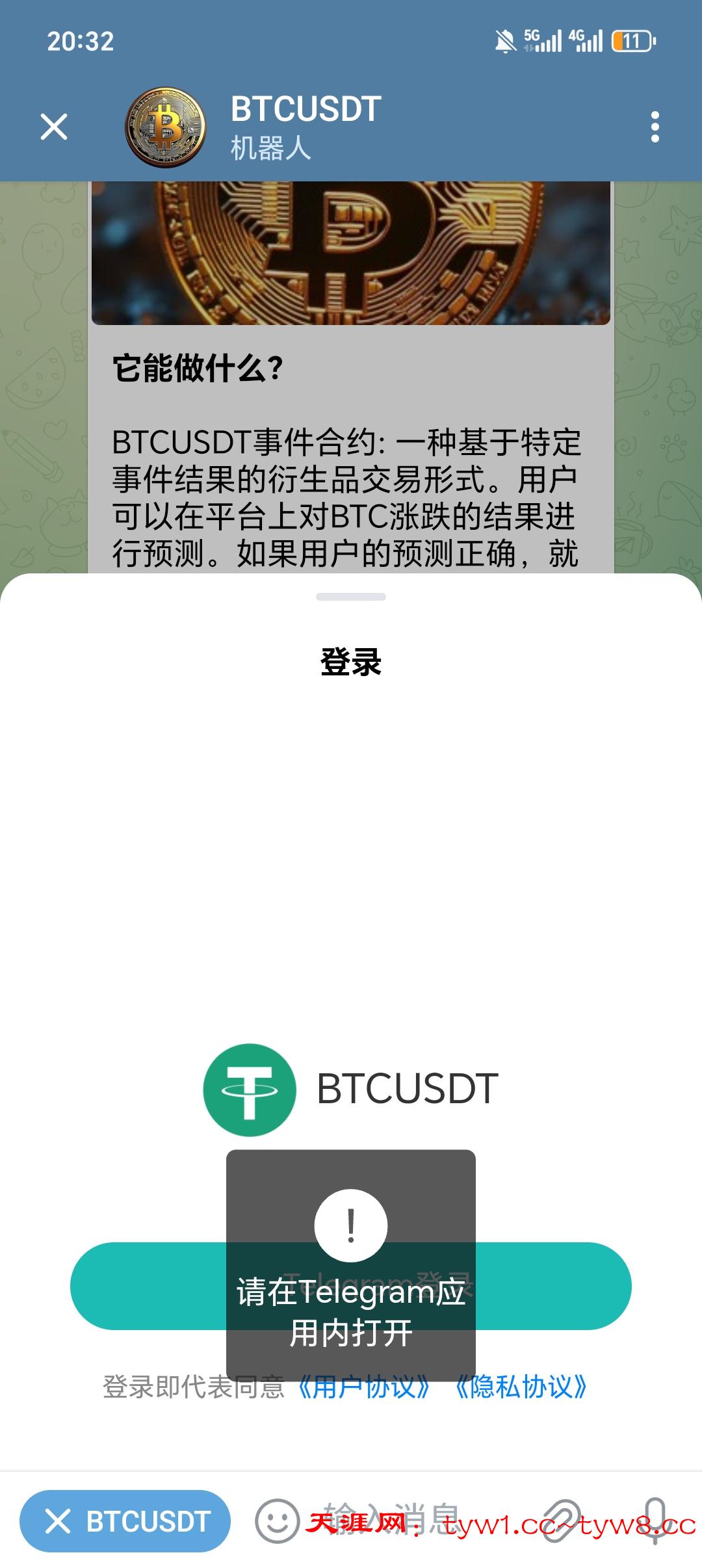This screenshot has width=702, height=1568.
Task: Record a voice message
Action: click(655, 1521)
